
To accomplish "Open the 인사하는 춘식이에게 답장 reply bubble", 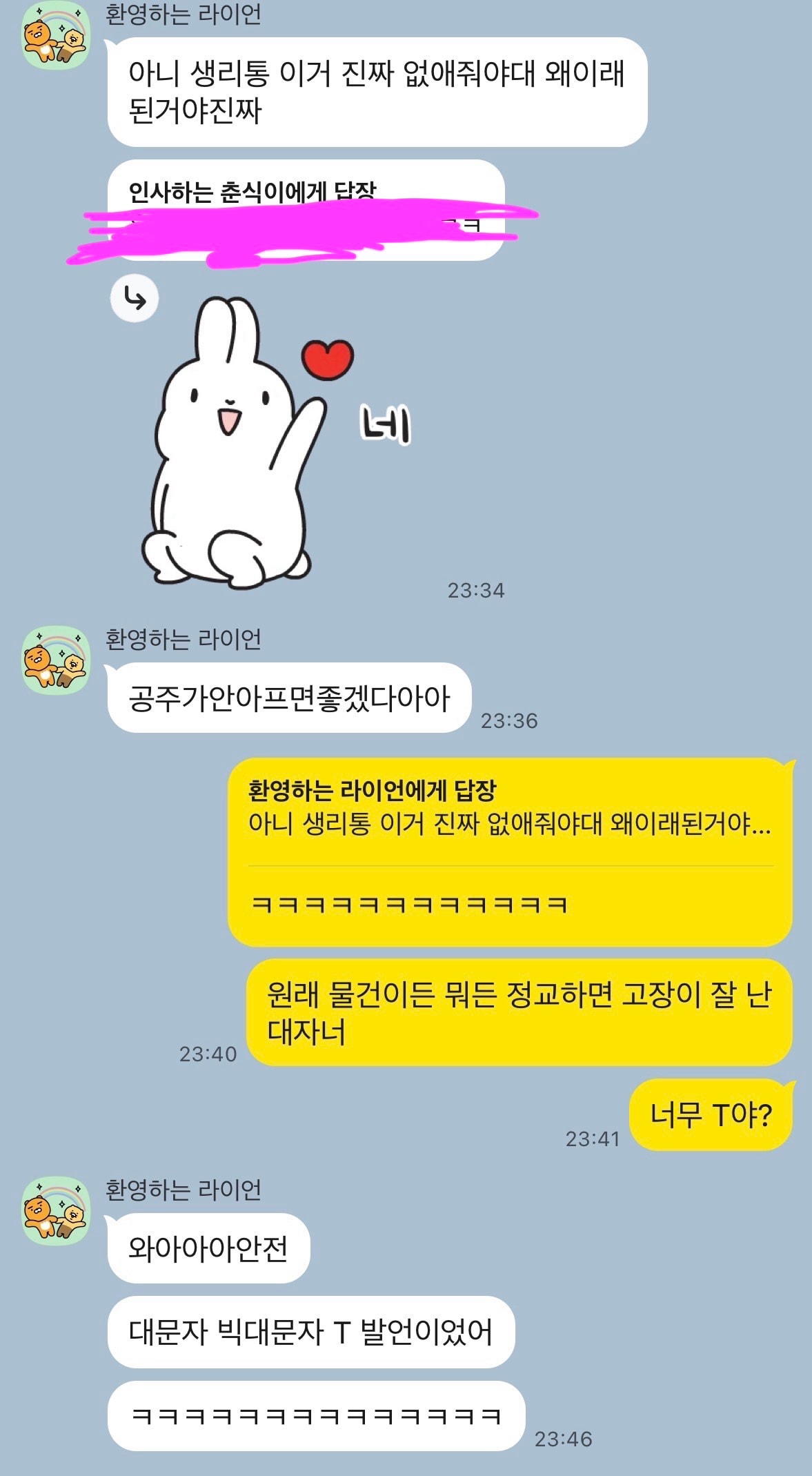I will [306, 210].
